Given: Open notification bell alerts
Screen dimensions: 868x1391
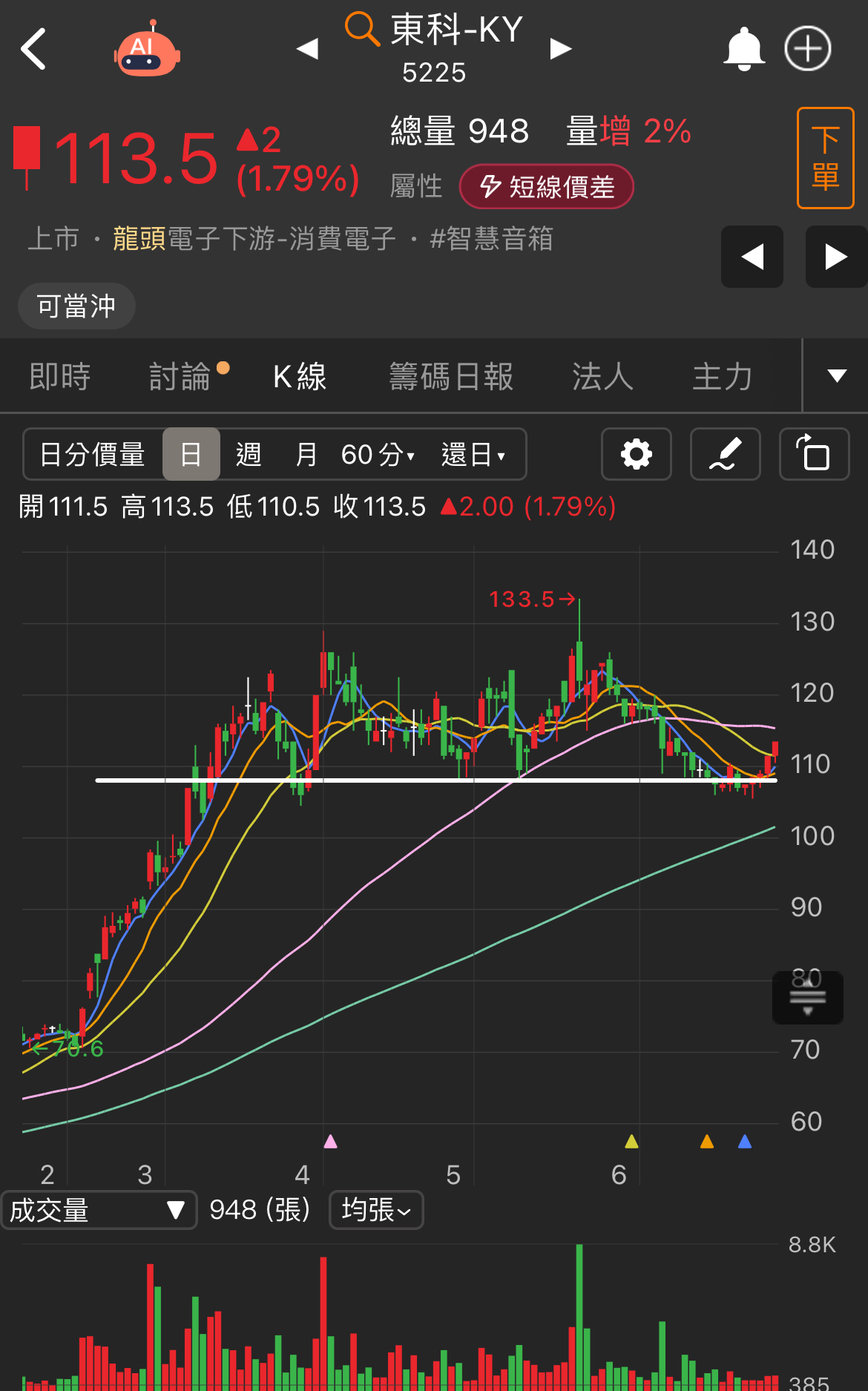Looking at the screenshot, I should coord(744,47).
